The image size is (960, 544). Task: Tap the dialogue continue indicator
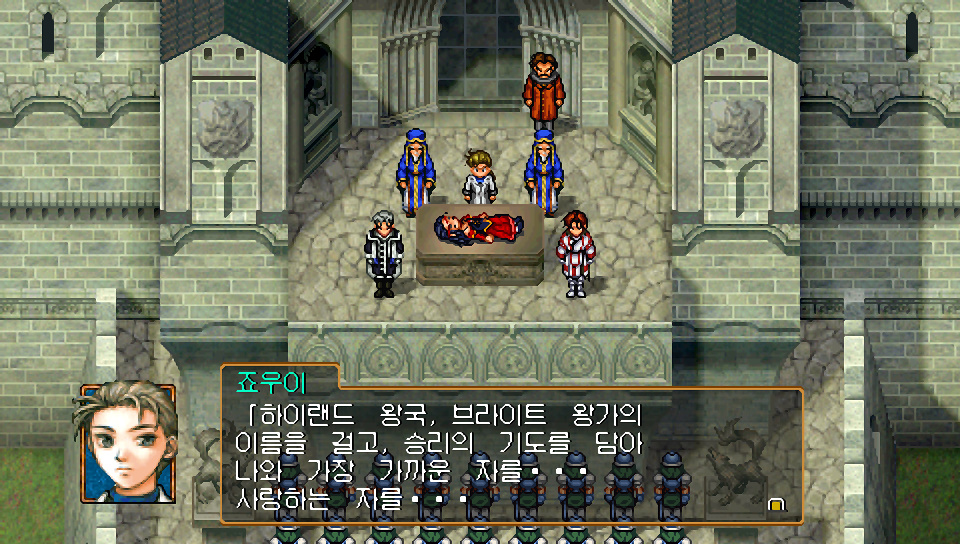coord(777,505)
